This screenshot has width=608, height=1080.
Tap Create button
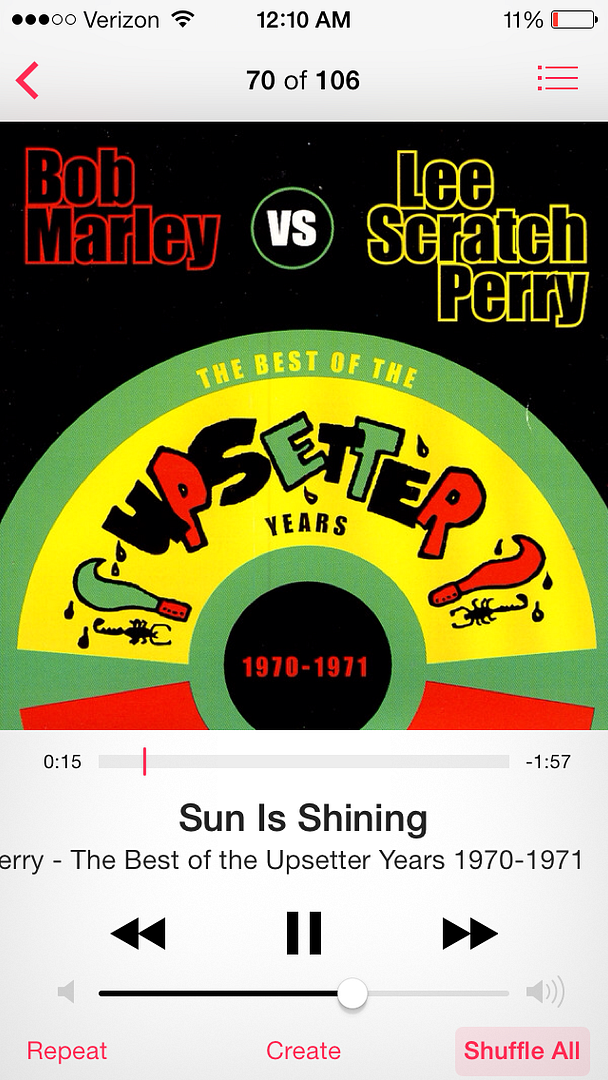(x=303, y=1051)
